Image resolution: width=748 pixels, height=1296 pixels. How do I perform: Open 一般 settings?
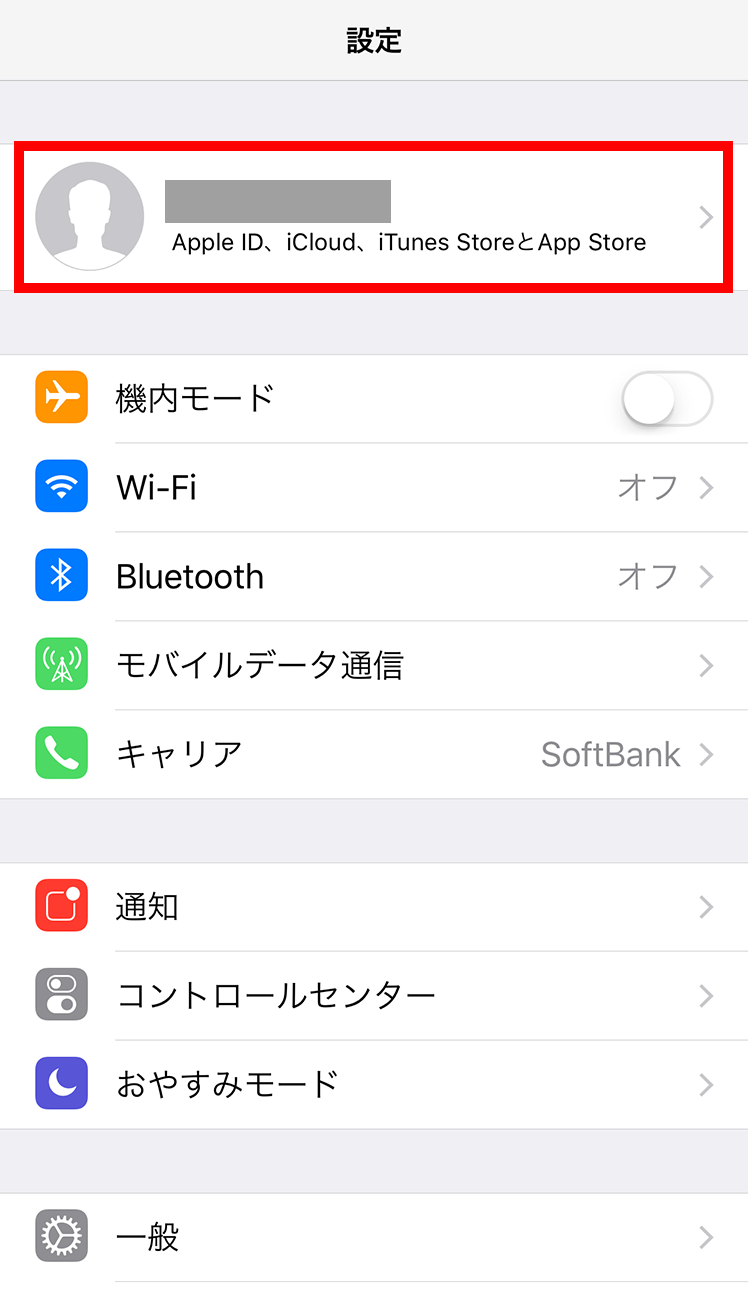click(374, 1238)
